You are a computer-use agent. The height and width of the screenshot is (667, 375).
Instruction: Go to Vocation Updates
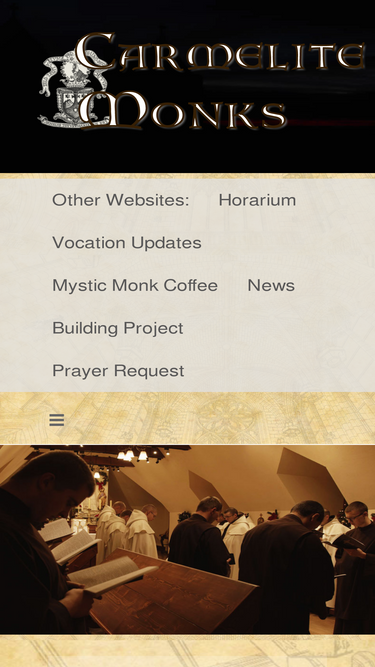pos(127,243)
